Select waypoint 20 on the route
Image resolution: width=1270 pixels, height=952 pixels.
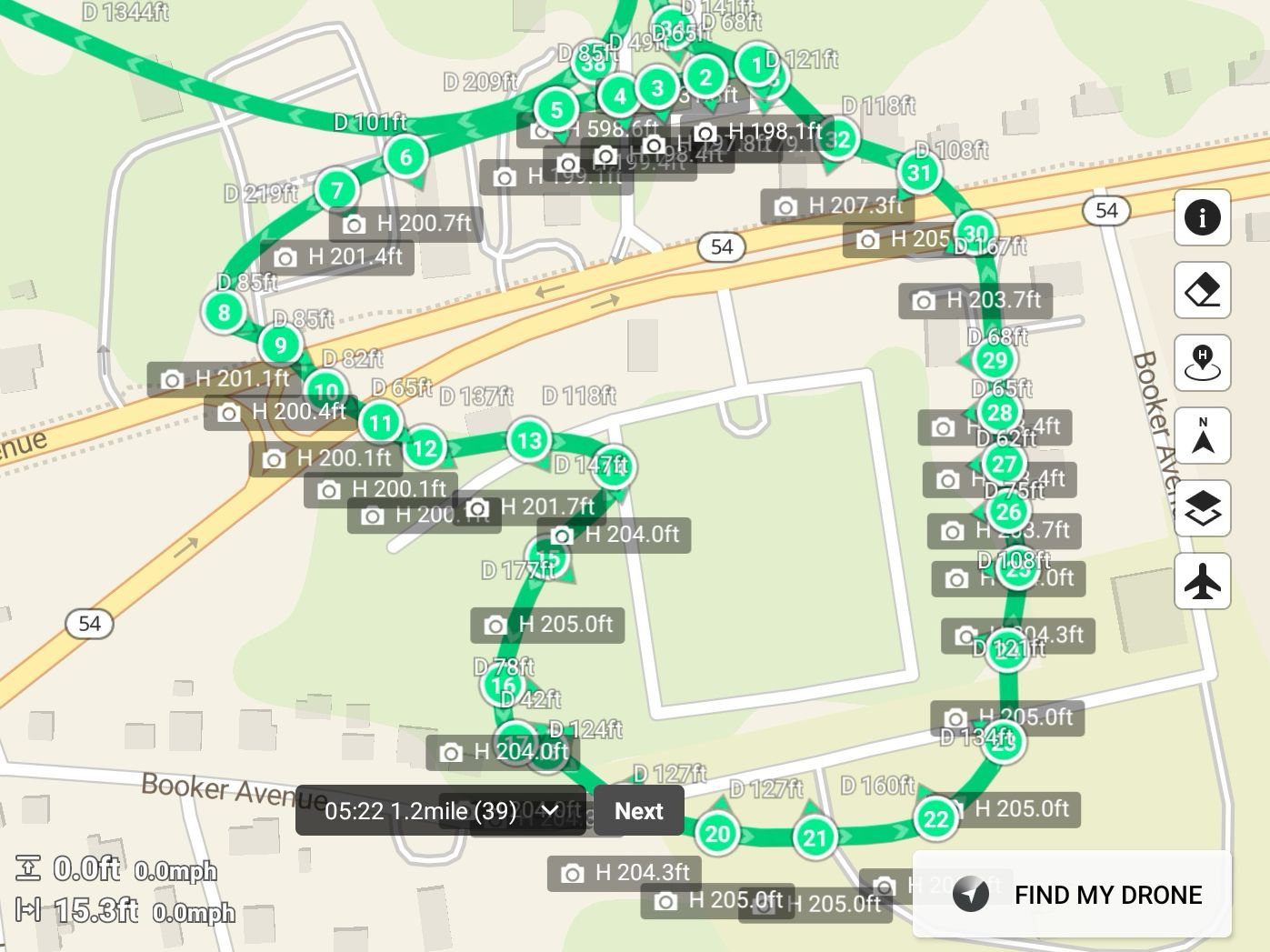click(717, 834)
